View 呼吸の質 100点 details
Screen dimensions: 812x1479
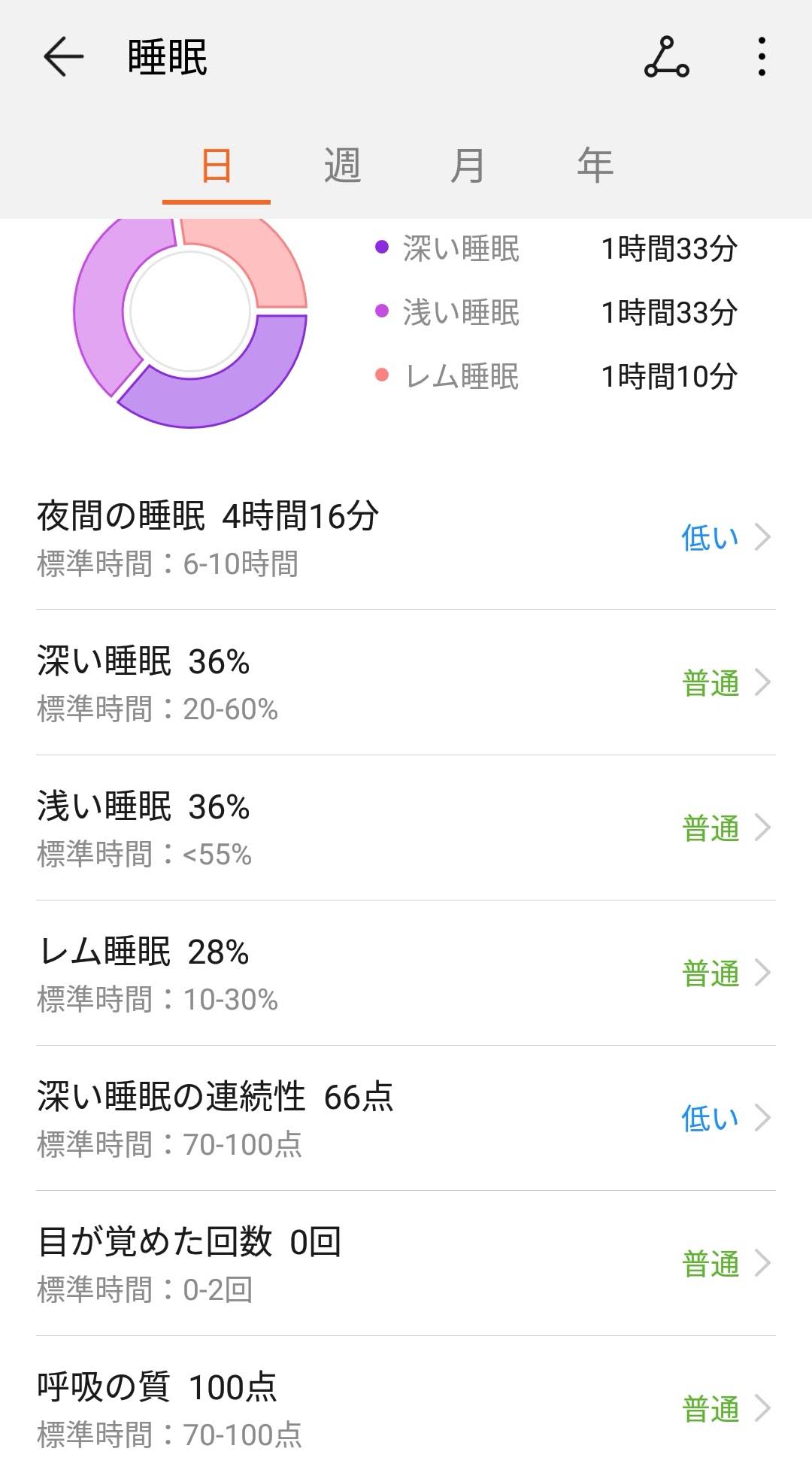tap(406, 1409)
